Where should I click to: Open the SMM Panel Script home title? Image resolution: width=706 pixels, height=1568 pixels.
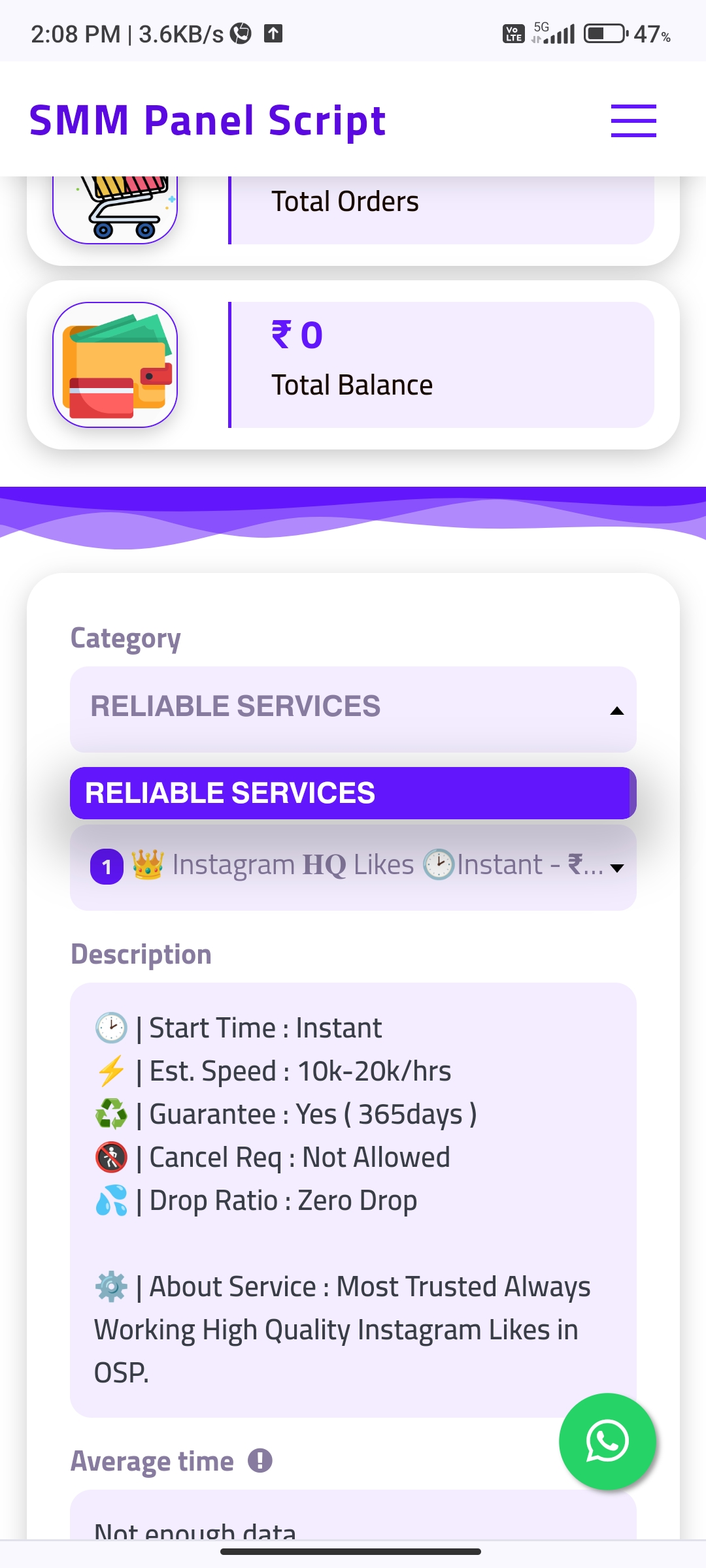click(x=208, y=121)
